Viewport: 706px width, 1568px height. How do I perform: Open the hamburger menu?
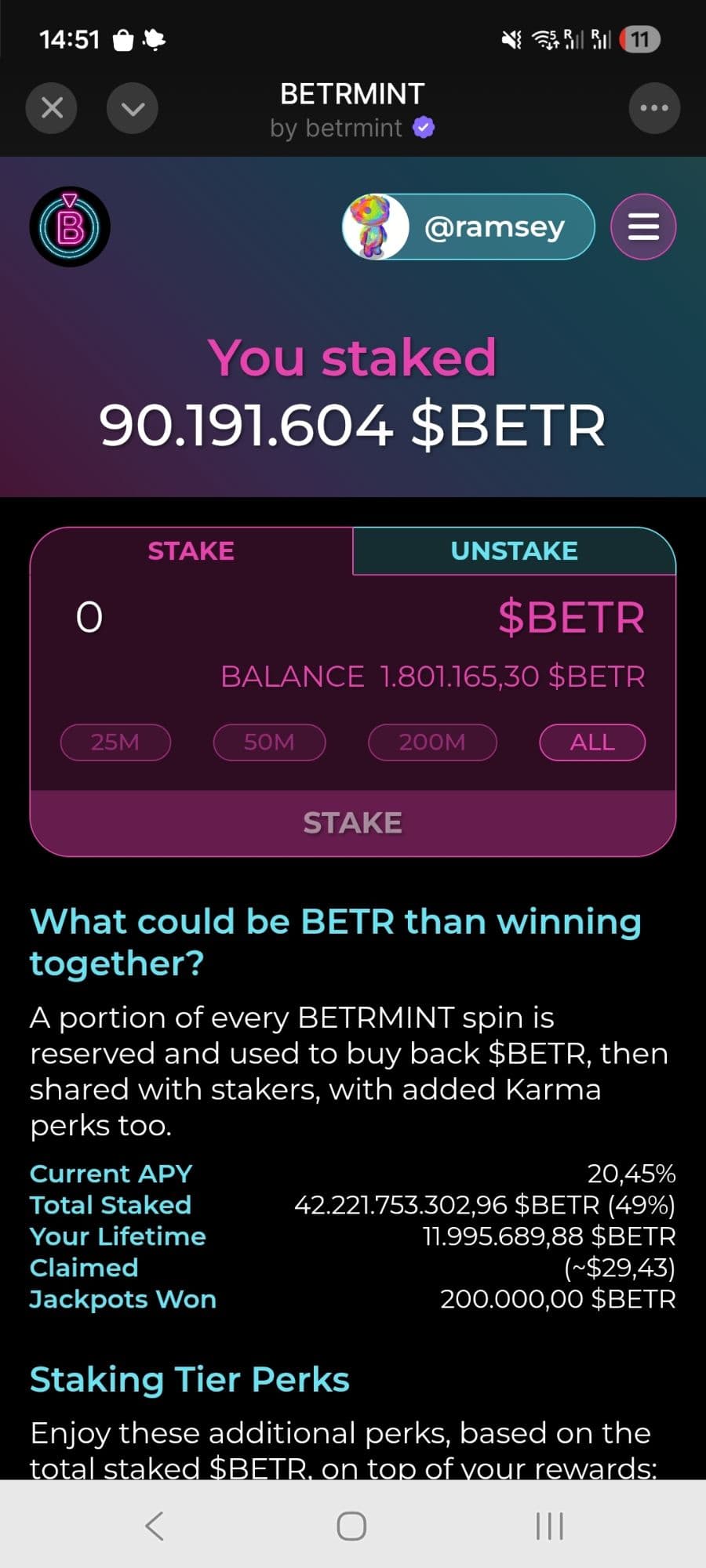tap(643, 227)
